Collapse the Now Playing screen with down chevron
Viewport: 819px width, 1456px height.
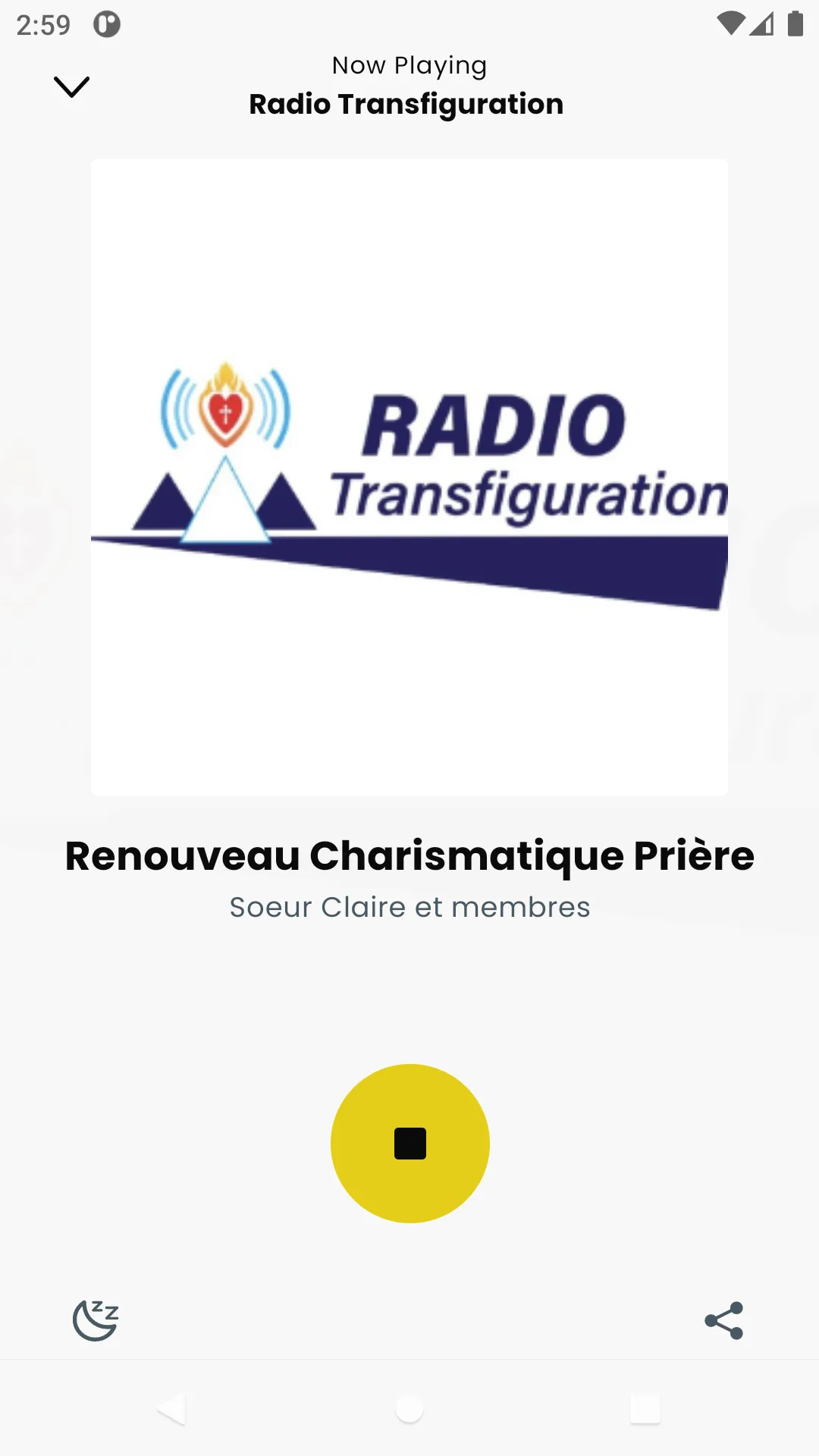(x=72, y=86)
